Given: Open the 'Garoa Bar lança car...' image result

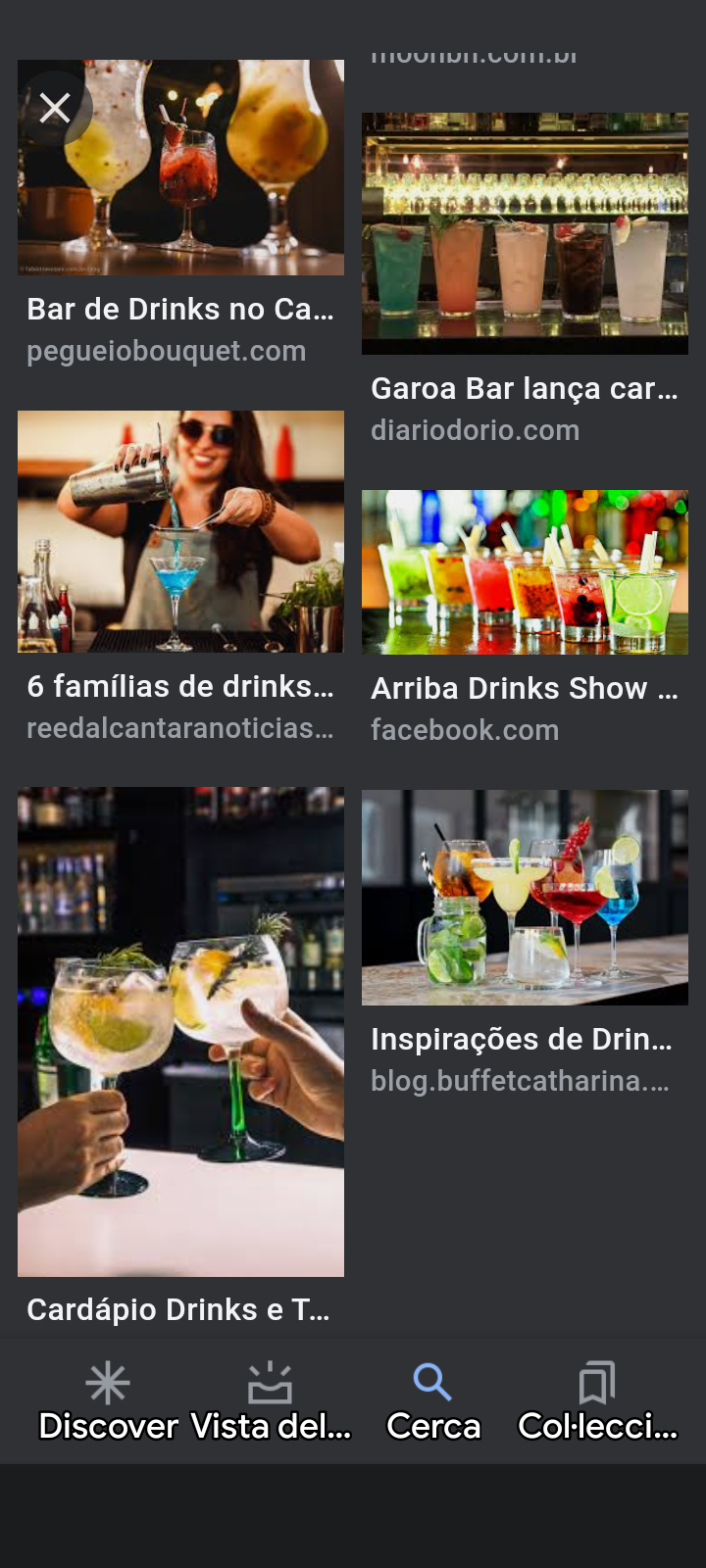Looking at the screenshot, I should click(x=525, y=233).
